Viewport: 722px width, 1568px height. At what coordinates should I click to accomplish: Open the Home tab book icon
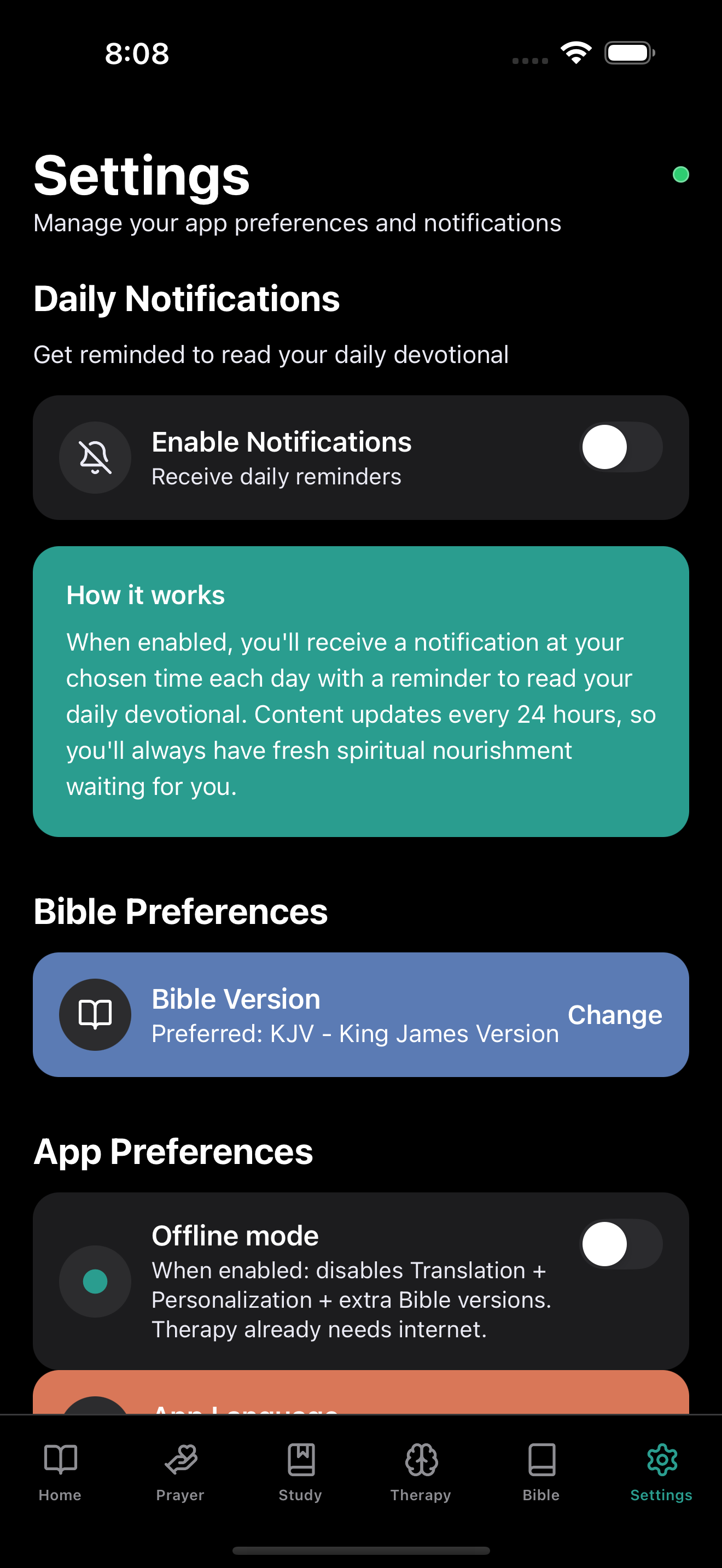[60, 1461]
